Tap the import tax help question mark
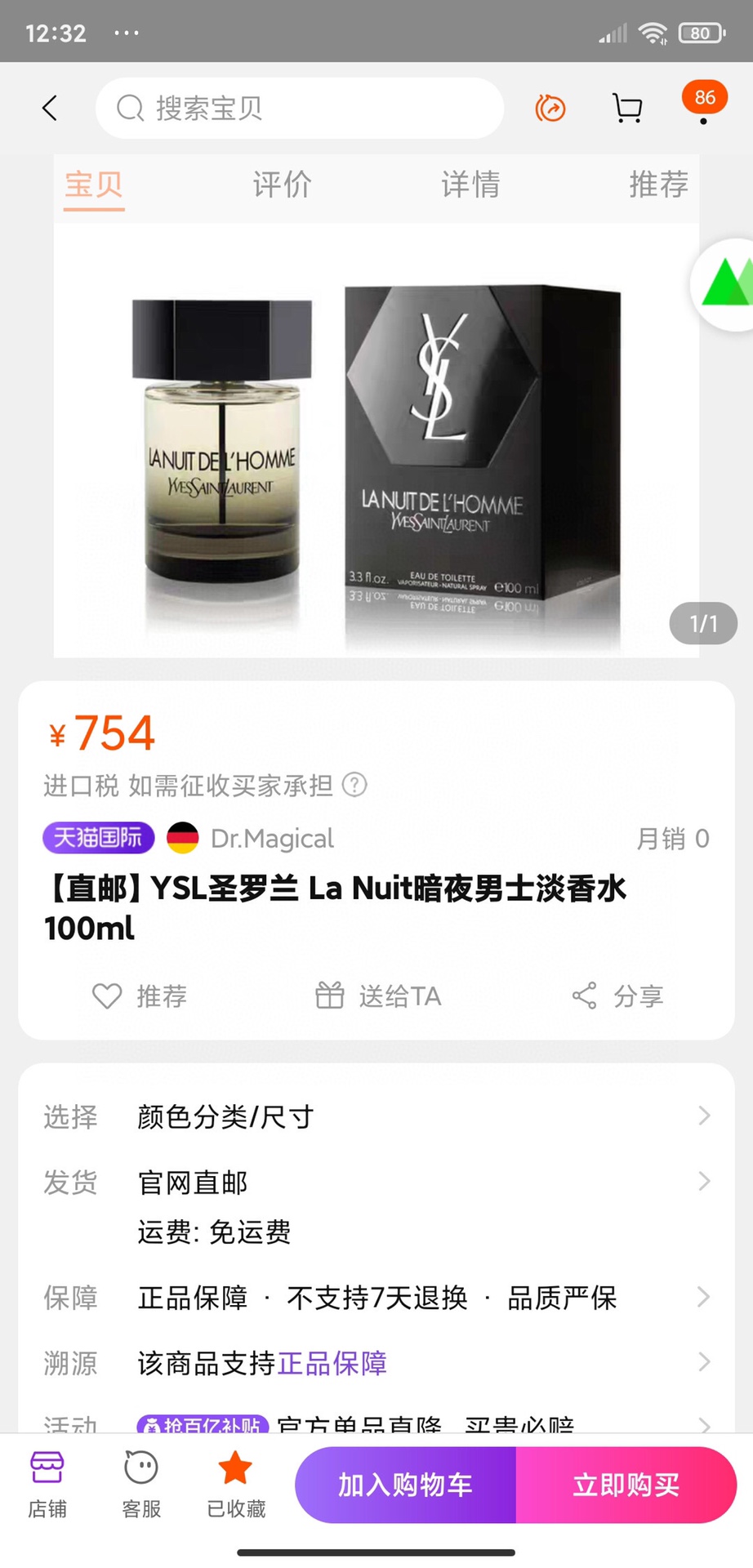 tap(354, 786)
